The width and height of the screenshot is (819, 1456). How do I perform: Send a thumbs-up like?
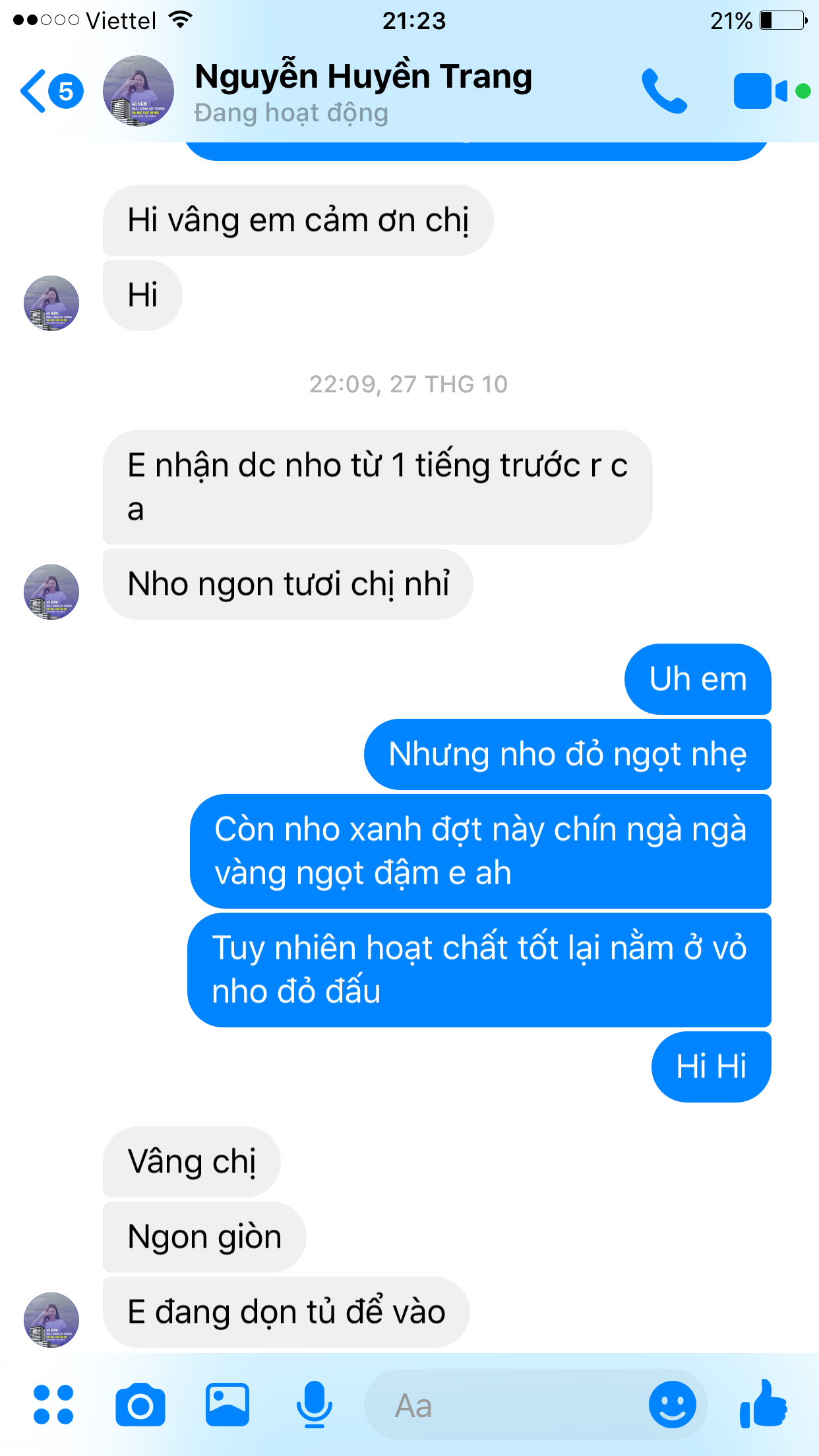[x=764, y=1405]
